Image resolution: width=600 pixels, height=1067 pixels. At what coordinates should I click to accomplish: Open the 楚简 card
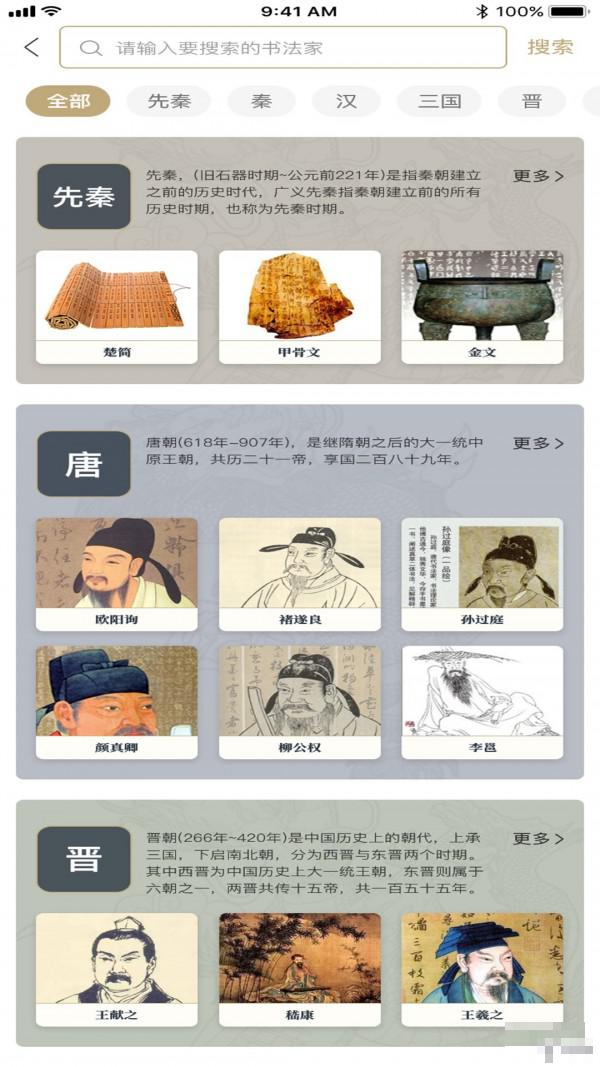(x=116, y=306)
